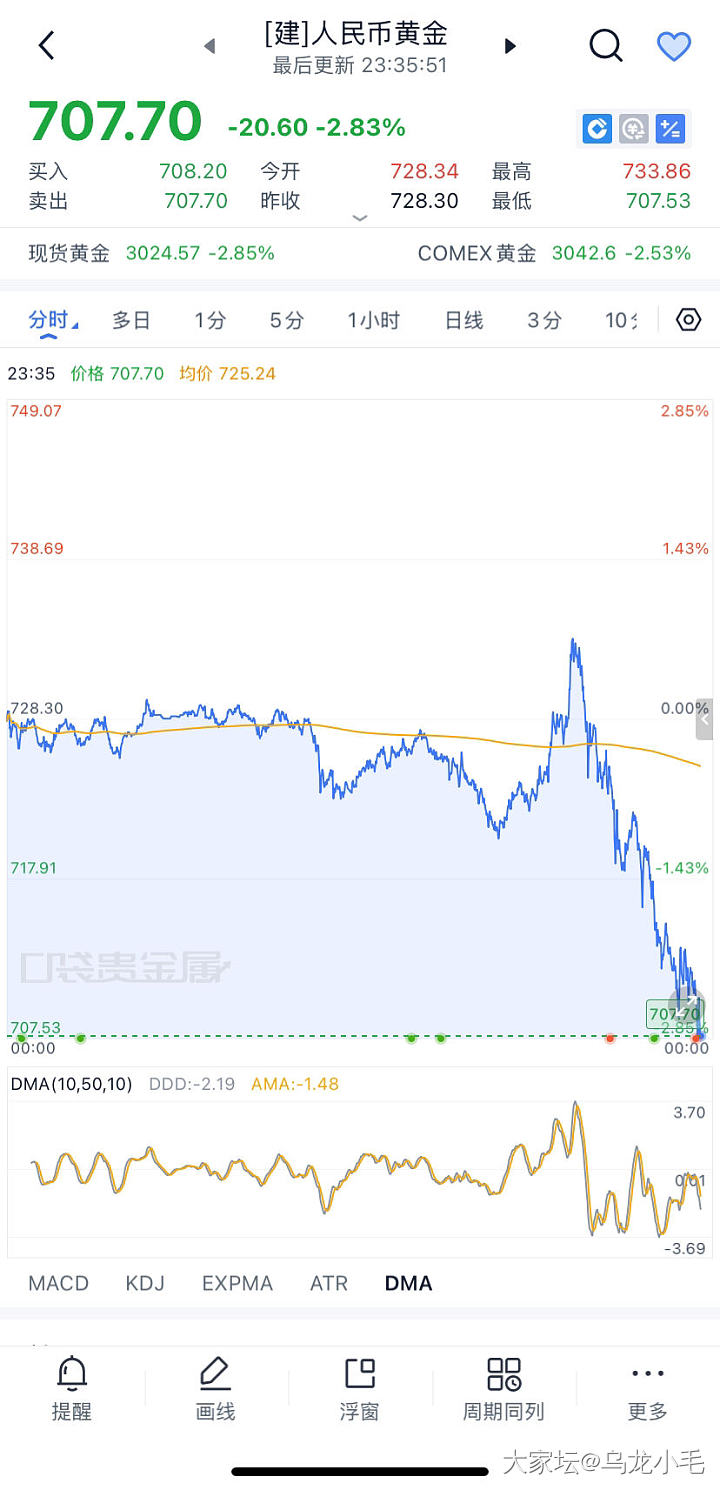Open the search magnifier

point(605,46)
